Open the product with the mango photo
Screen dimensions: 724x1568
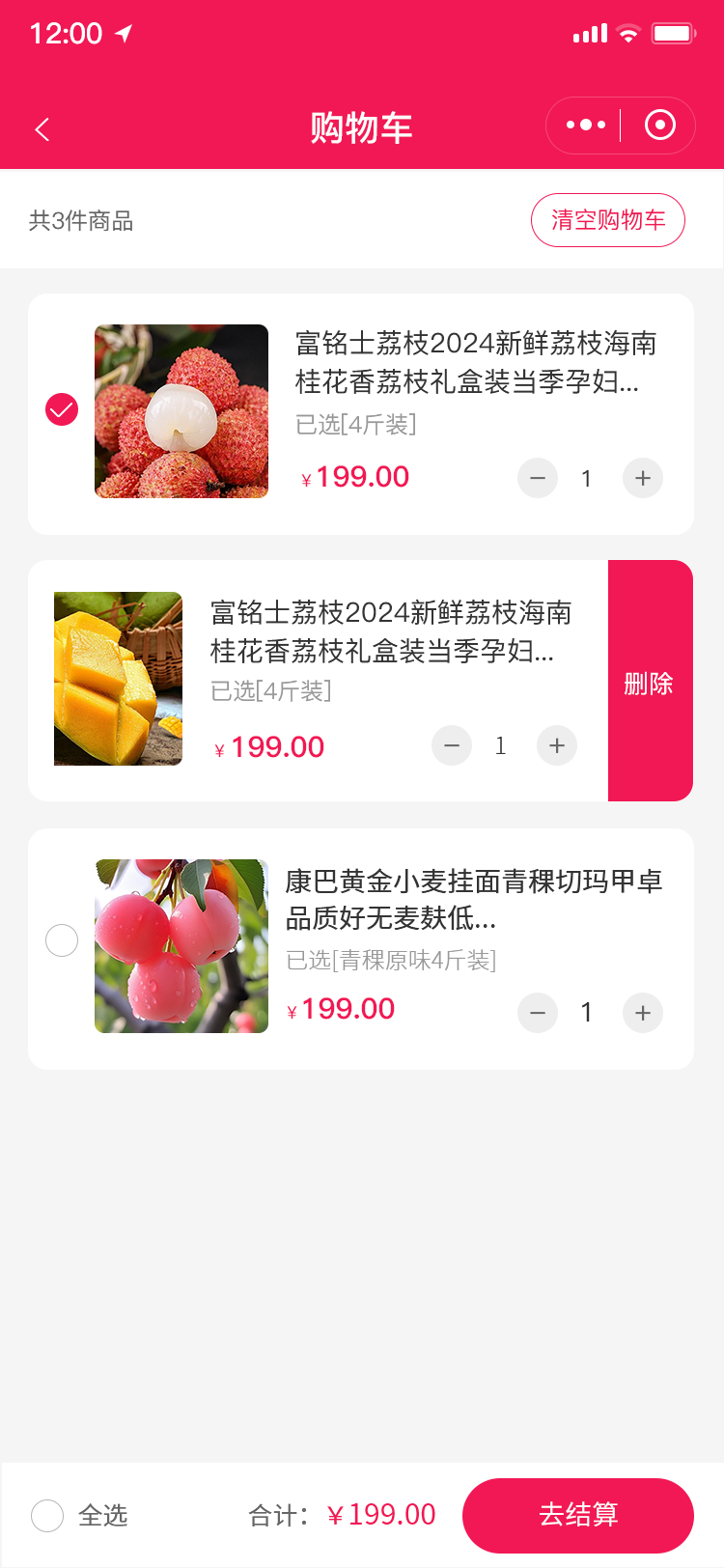[x=119, y=679]
